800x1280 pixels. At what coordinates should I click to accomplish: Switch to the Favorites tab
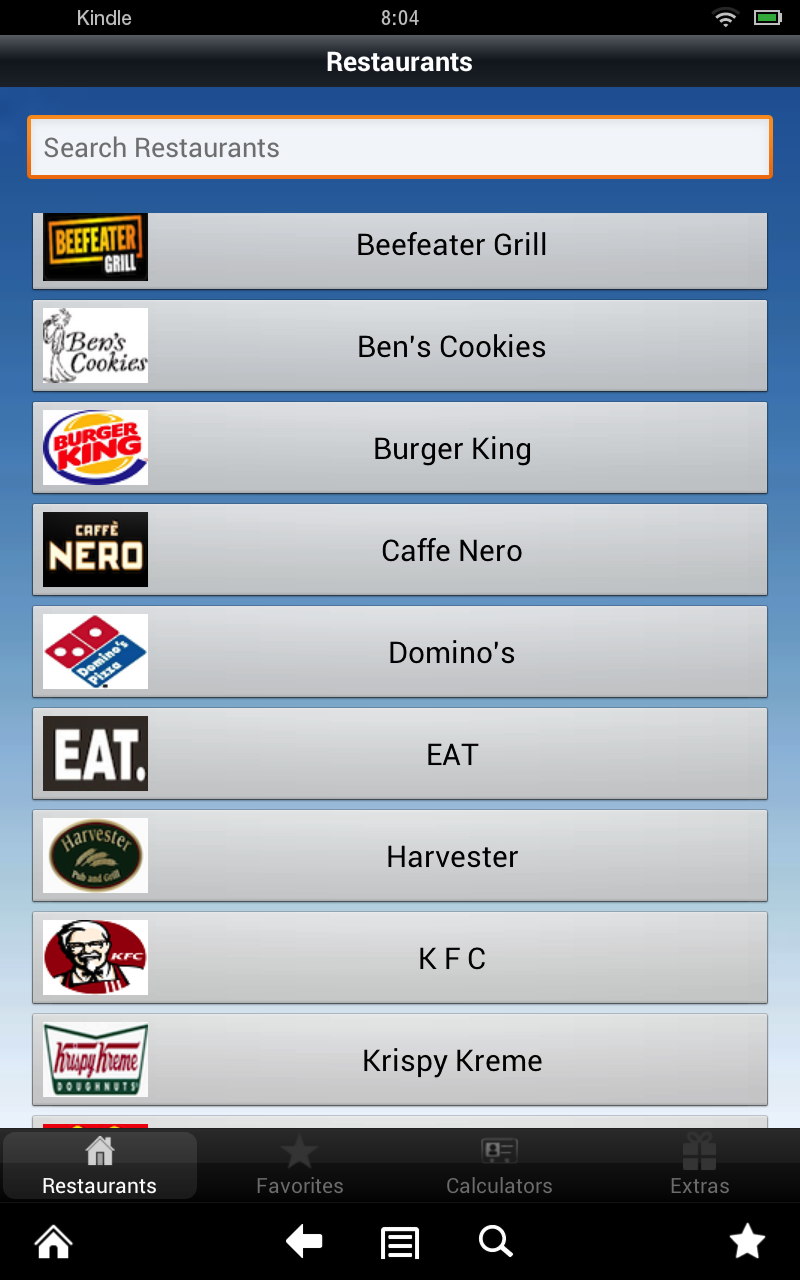pyautogui.click(x=300, y=1167)
